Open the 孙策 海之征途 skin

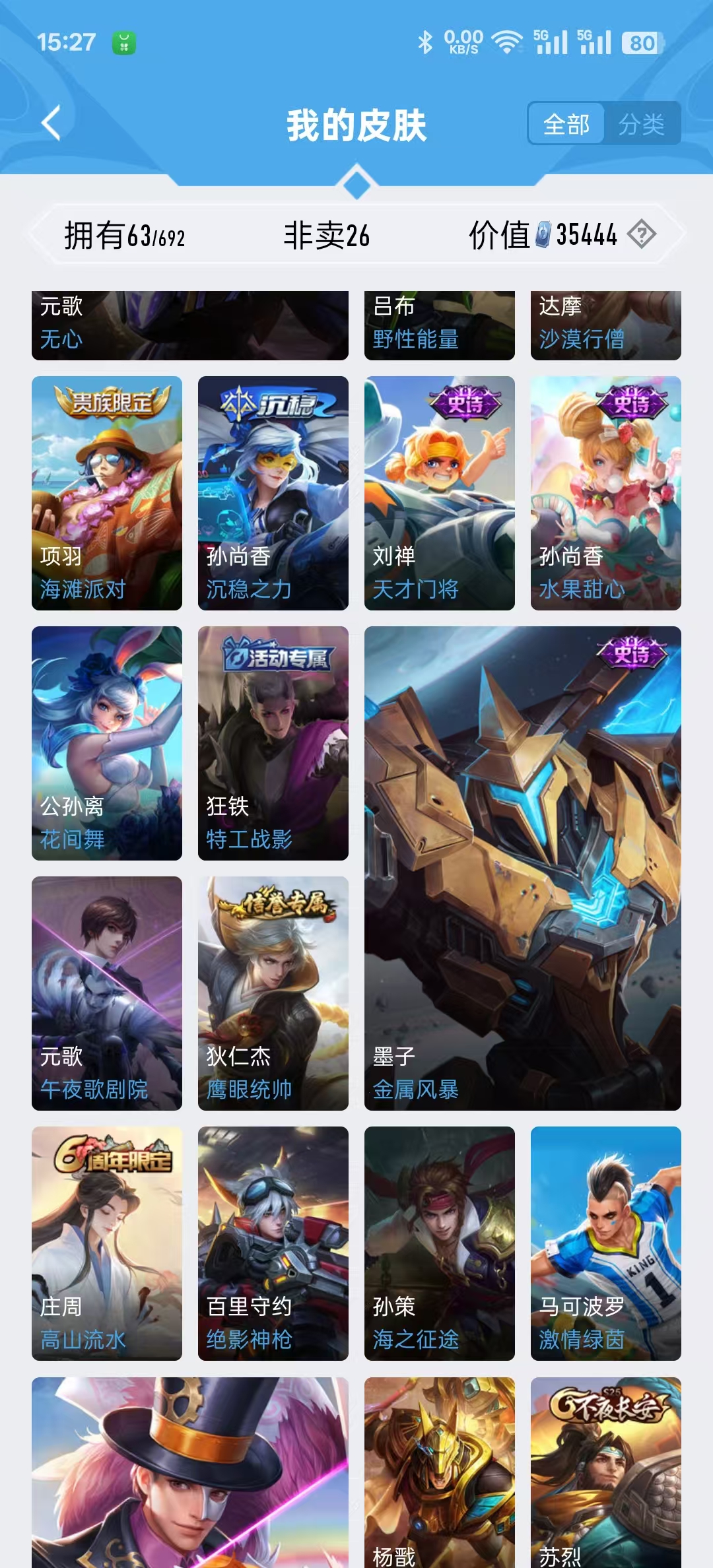[x=440, y=1243]
